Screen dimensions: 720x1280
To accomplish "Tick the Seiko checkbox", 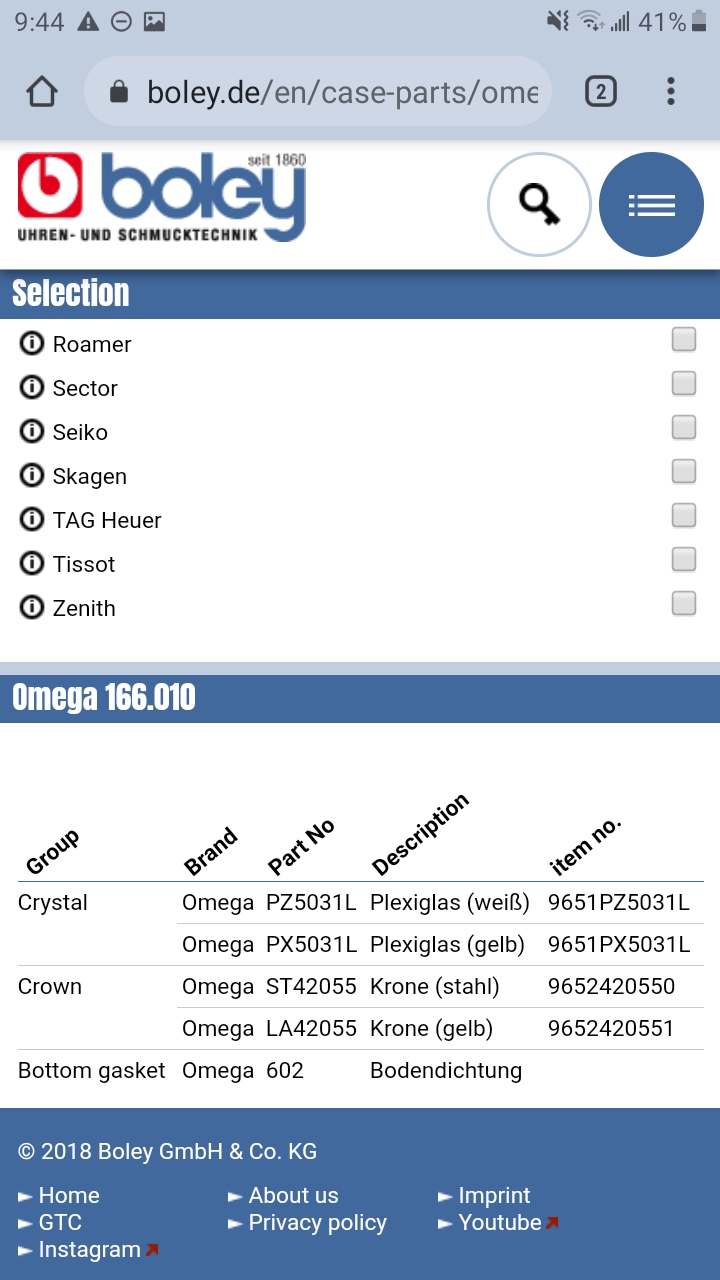I will (684, 427).
